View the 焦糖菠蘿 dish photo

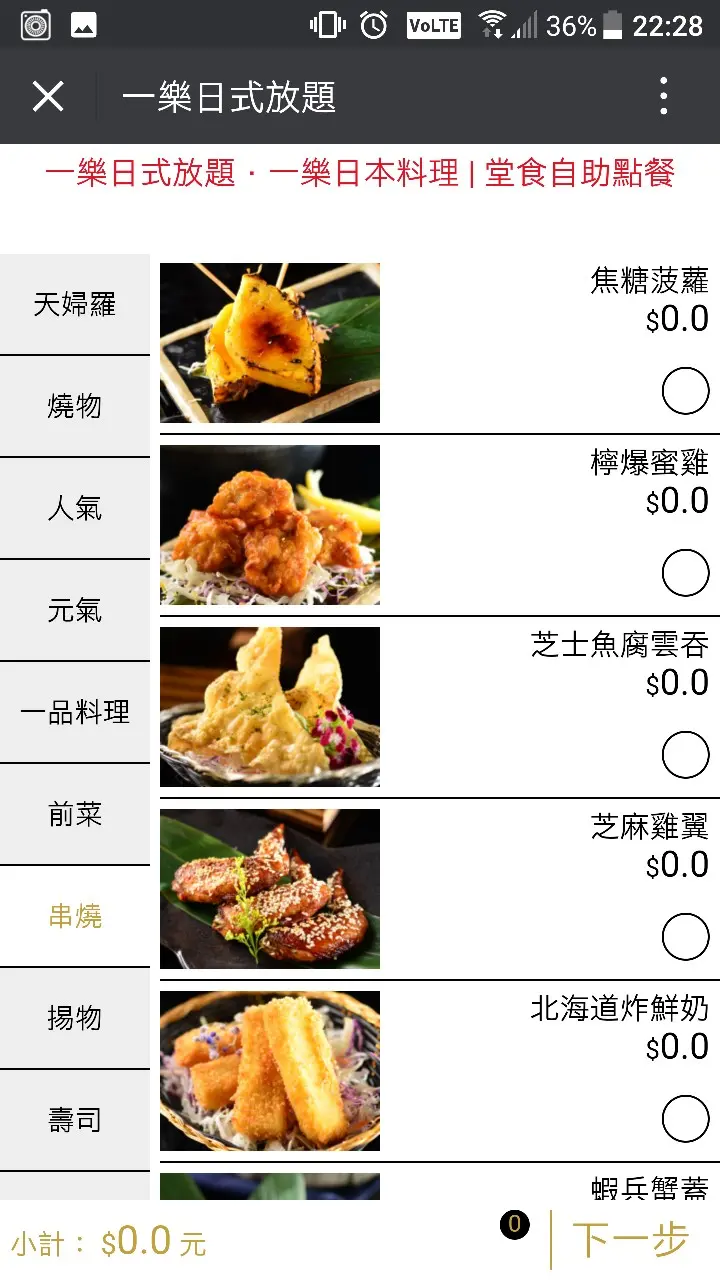(270, 343)
